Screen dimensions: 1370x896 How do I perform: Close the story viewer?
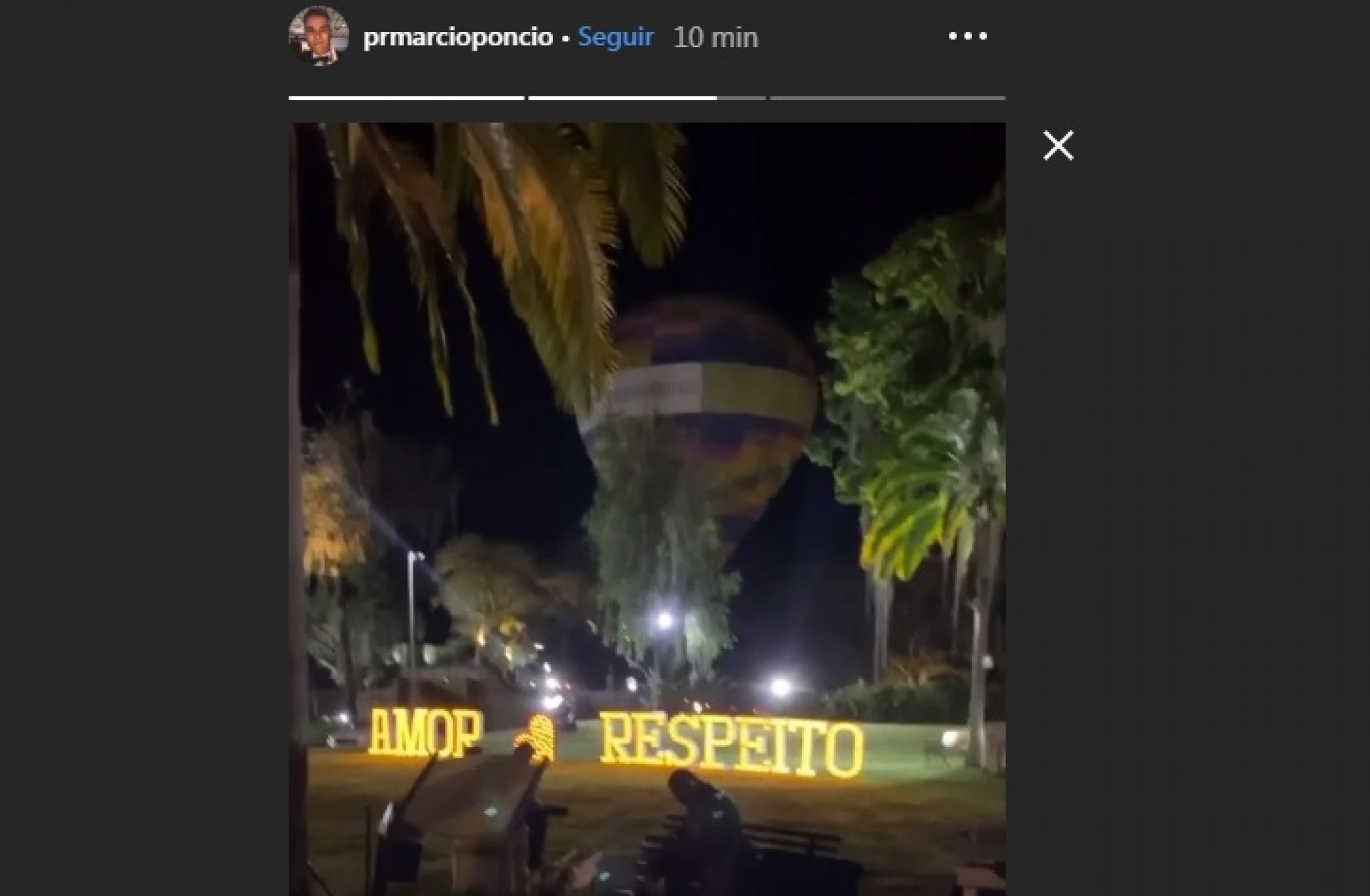pos(1058,146)
